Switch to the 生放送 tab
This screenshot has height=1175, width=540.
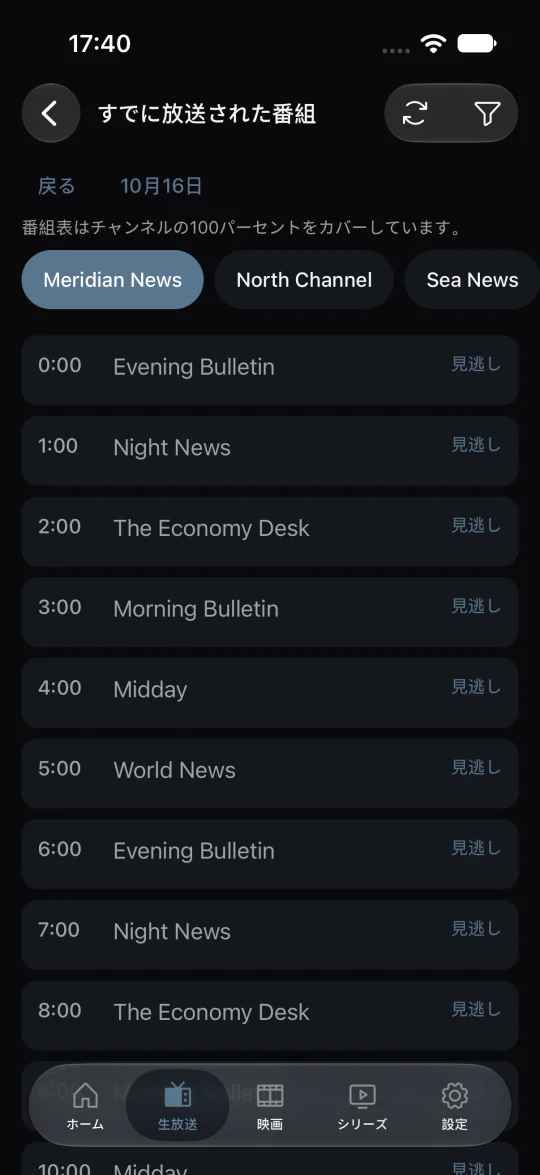[178, 1105]
